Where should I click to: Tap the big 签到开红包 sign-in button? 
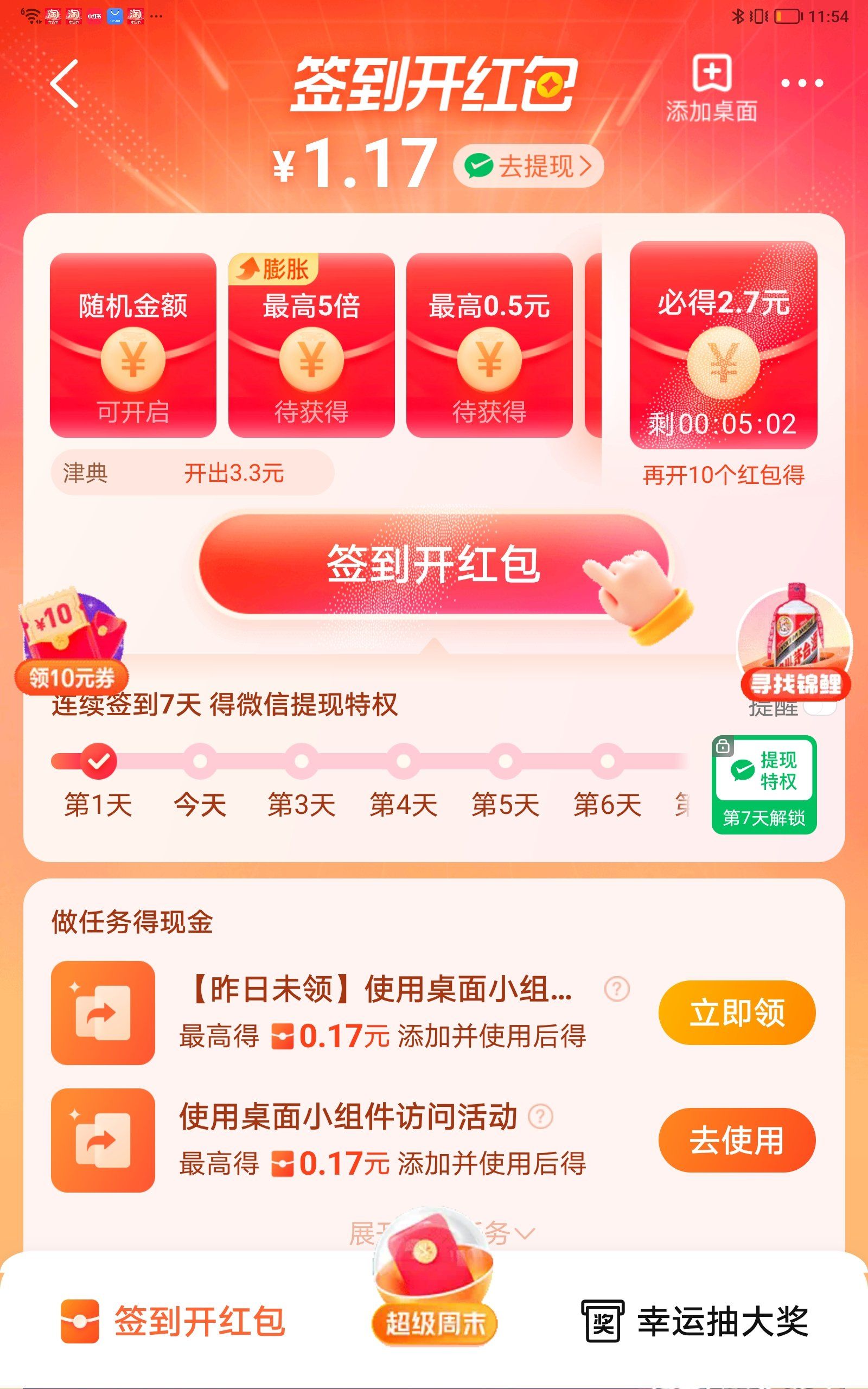[x=433, y=564]
